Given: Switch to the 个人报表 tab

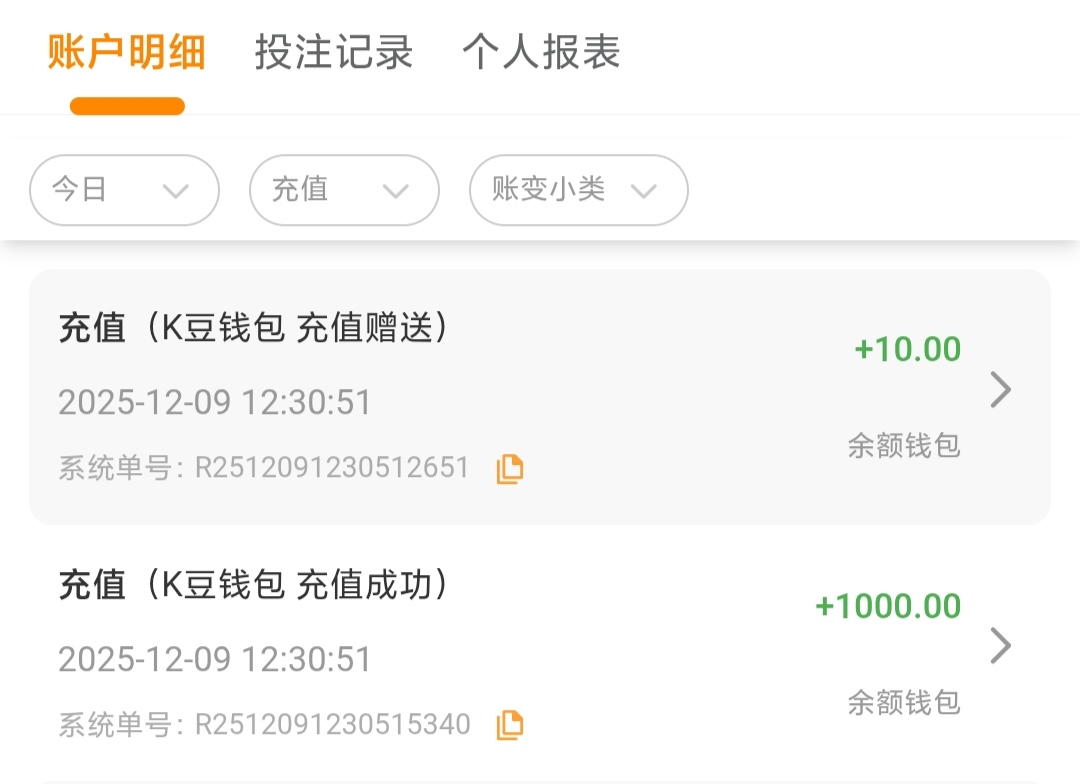Looking at the screenshot, I should (541, 52).
